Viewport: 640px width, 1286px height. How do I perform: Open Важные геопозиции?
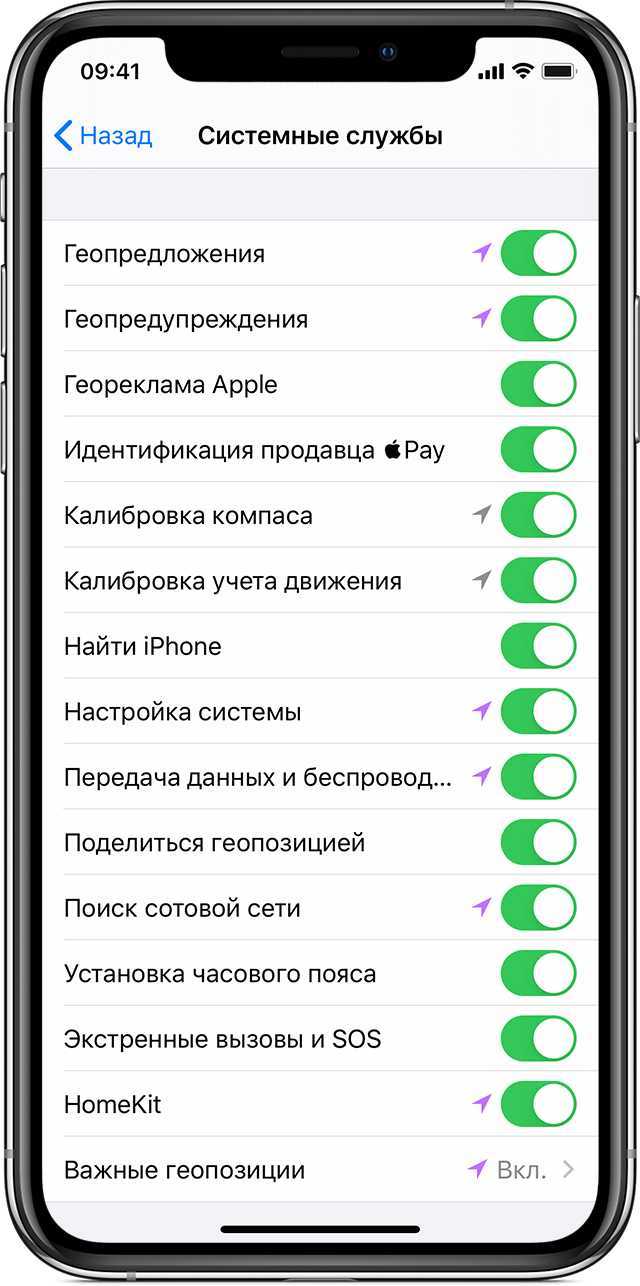(320, 1170)
